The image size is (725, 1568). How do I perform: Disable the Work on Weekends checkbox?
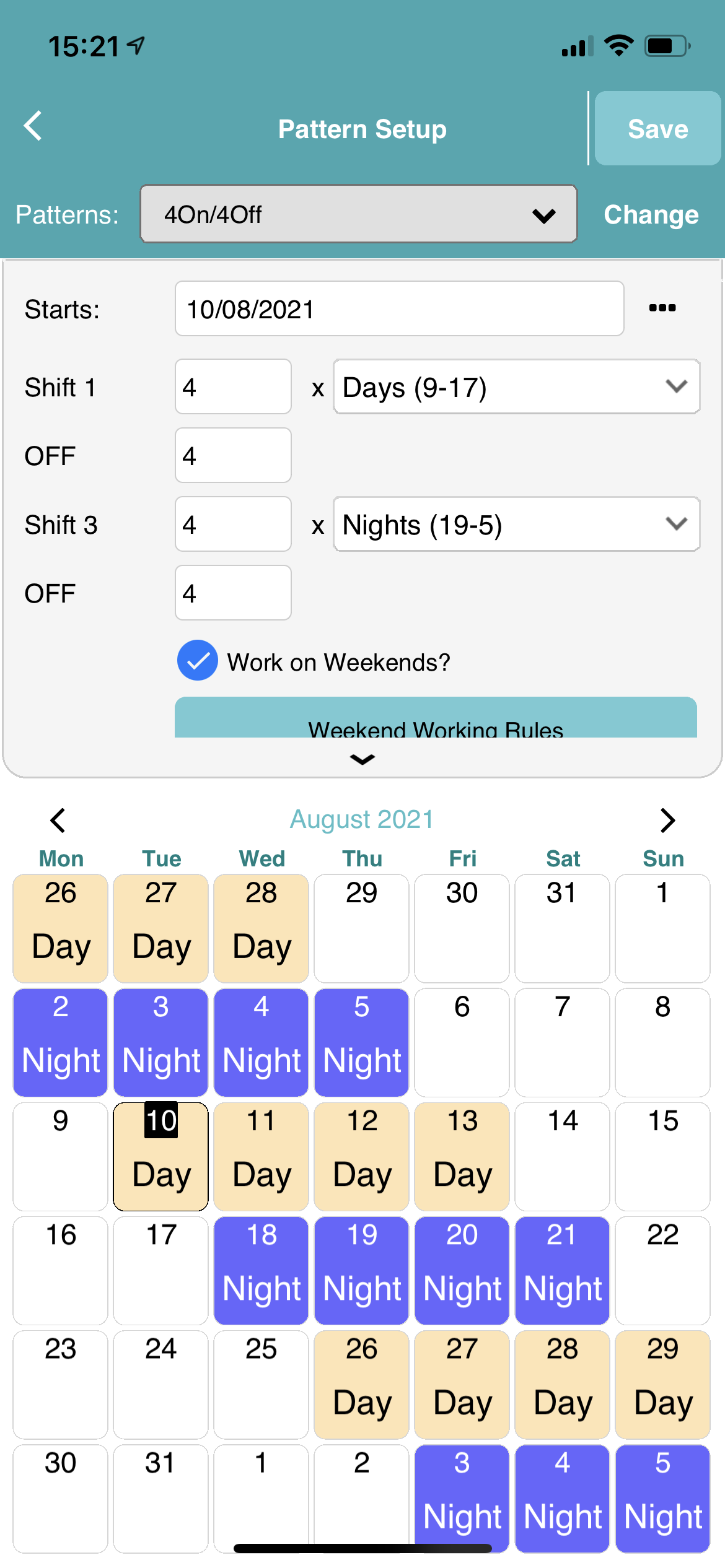pyautogui.click(x=197, y=661)
